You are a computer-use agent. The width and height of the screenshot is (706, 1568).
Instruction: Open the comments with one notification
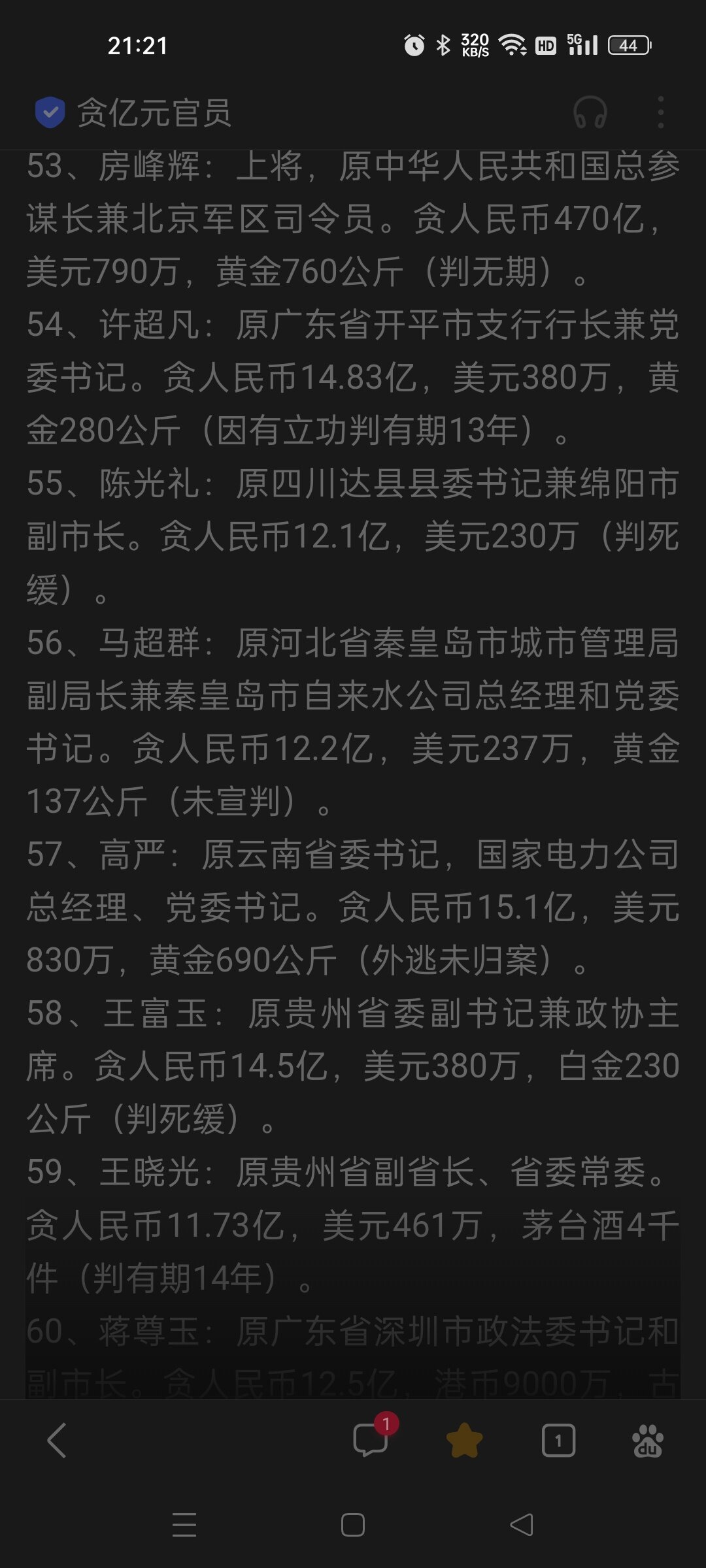(x=371, y=1439)
